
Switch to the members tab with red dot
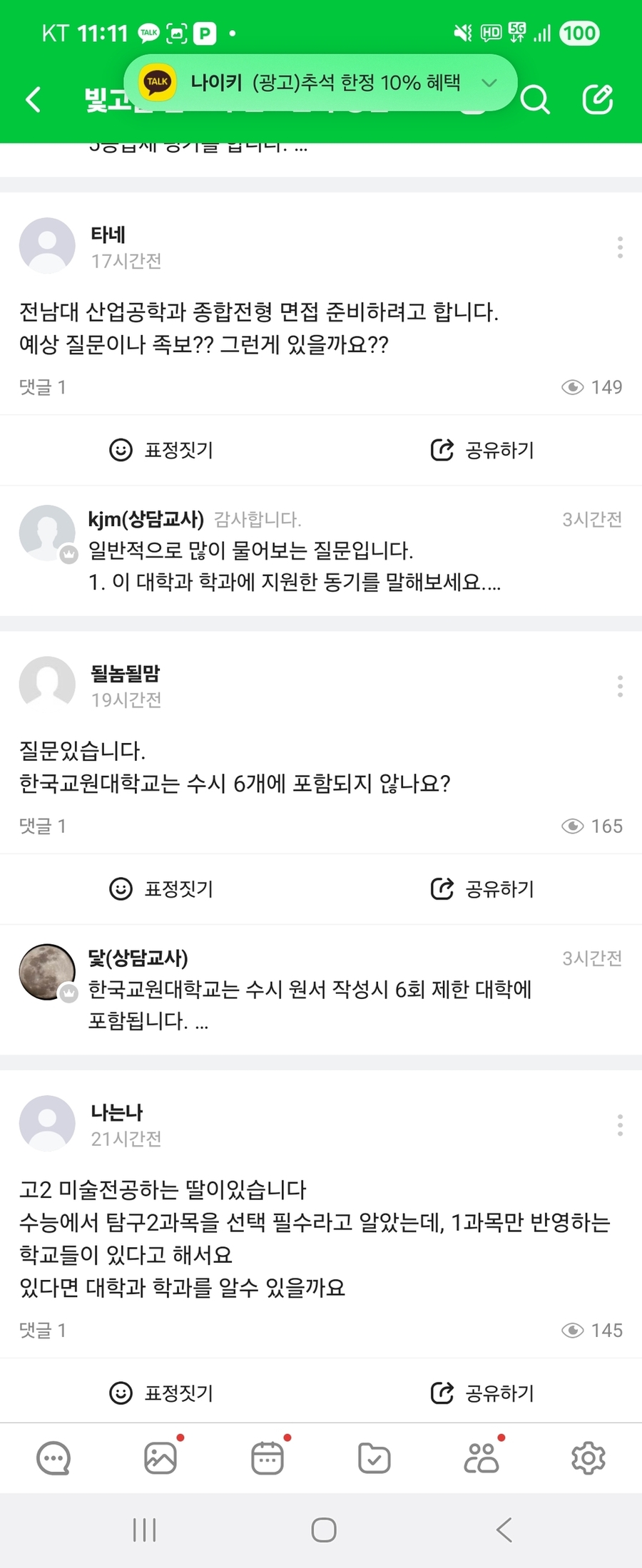(x=481, y=1457)
